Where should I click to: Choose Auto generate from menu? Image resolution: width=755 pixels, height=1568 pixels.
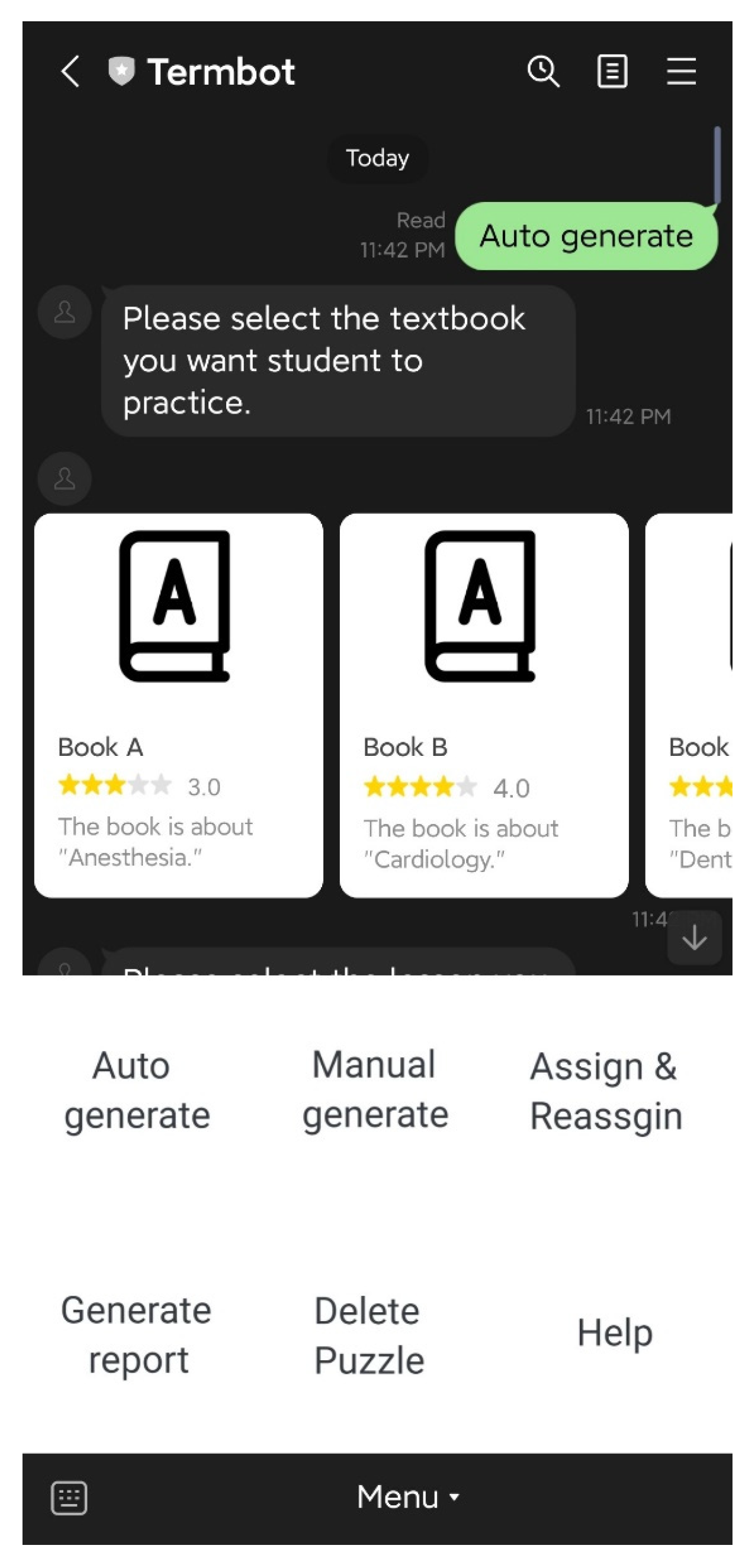(x=137, y=1090)
